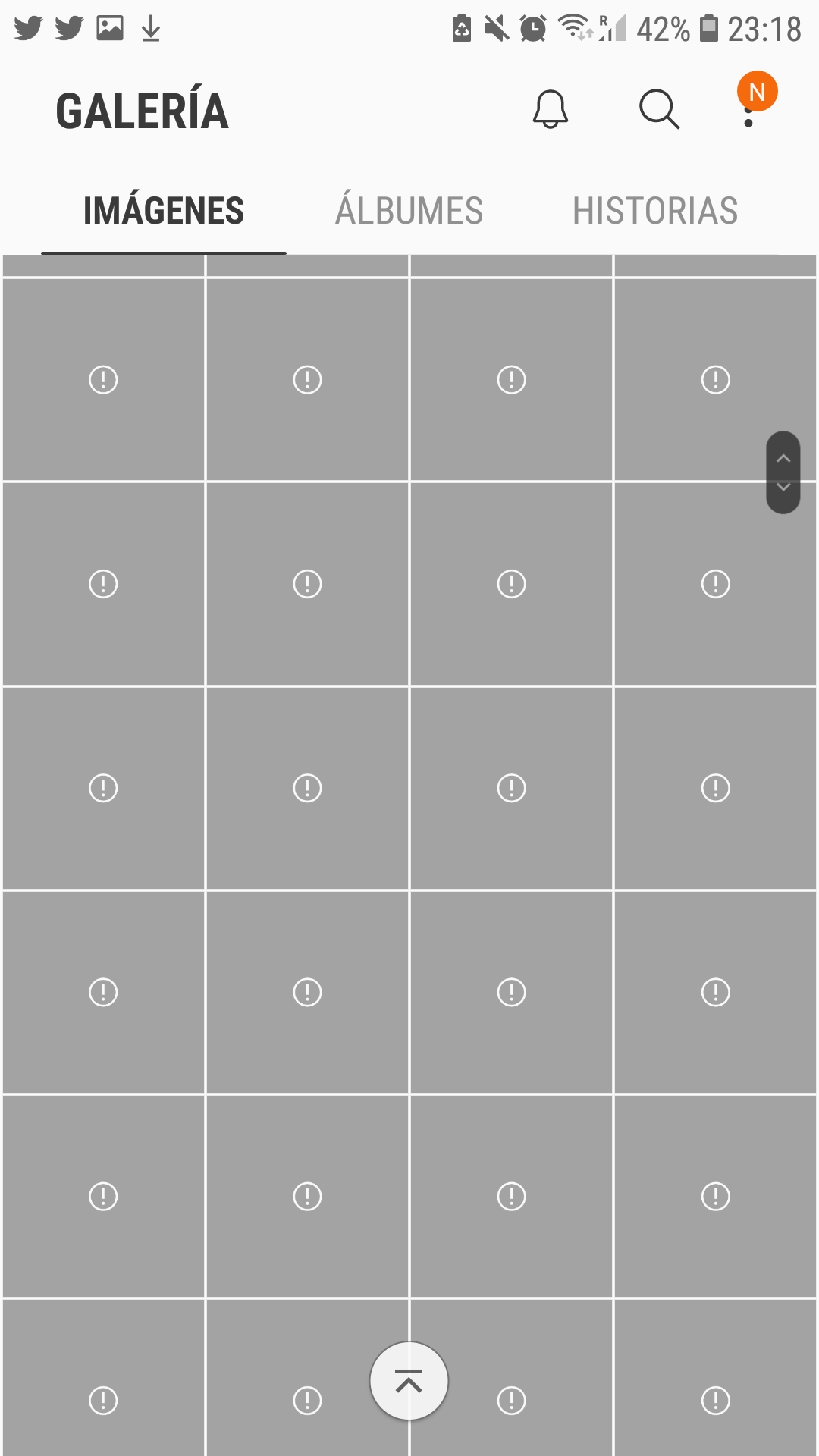Switch to the Historias tab
Viewport: 819px width, 1456px height.
(655, 211)
